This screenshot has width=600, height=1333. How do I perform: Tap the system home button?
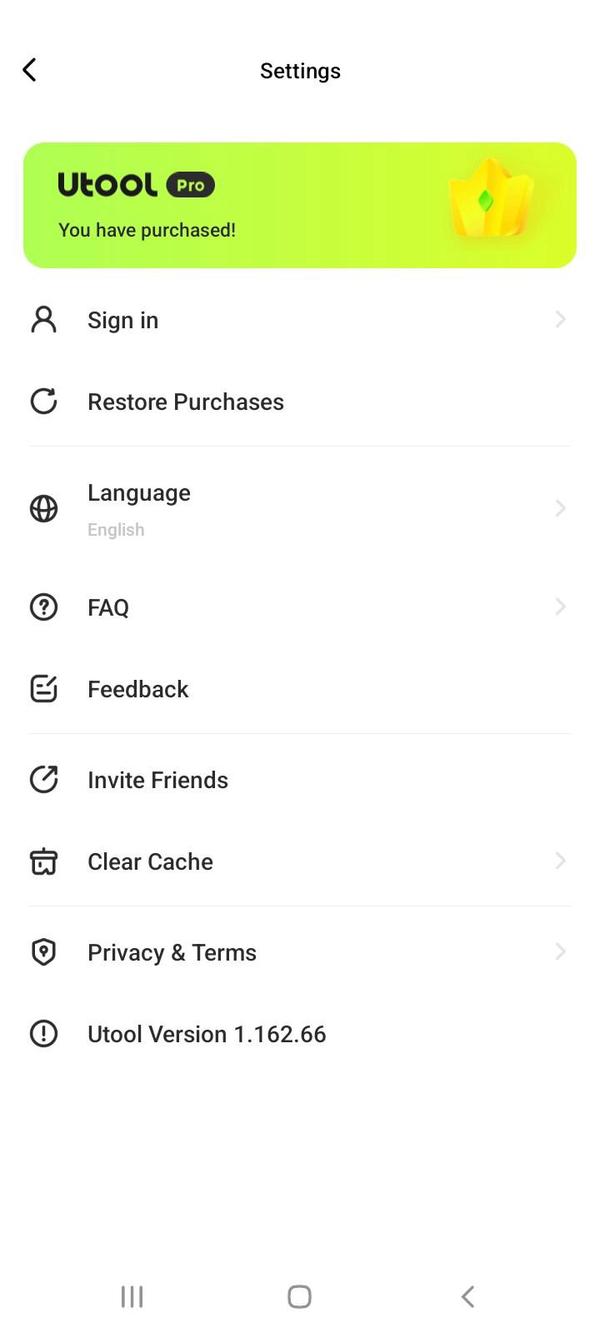pyautogui.click(x=299, y=1297)
